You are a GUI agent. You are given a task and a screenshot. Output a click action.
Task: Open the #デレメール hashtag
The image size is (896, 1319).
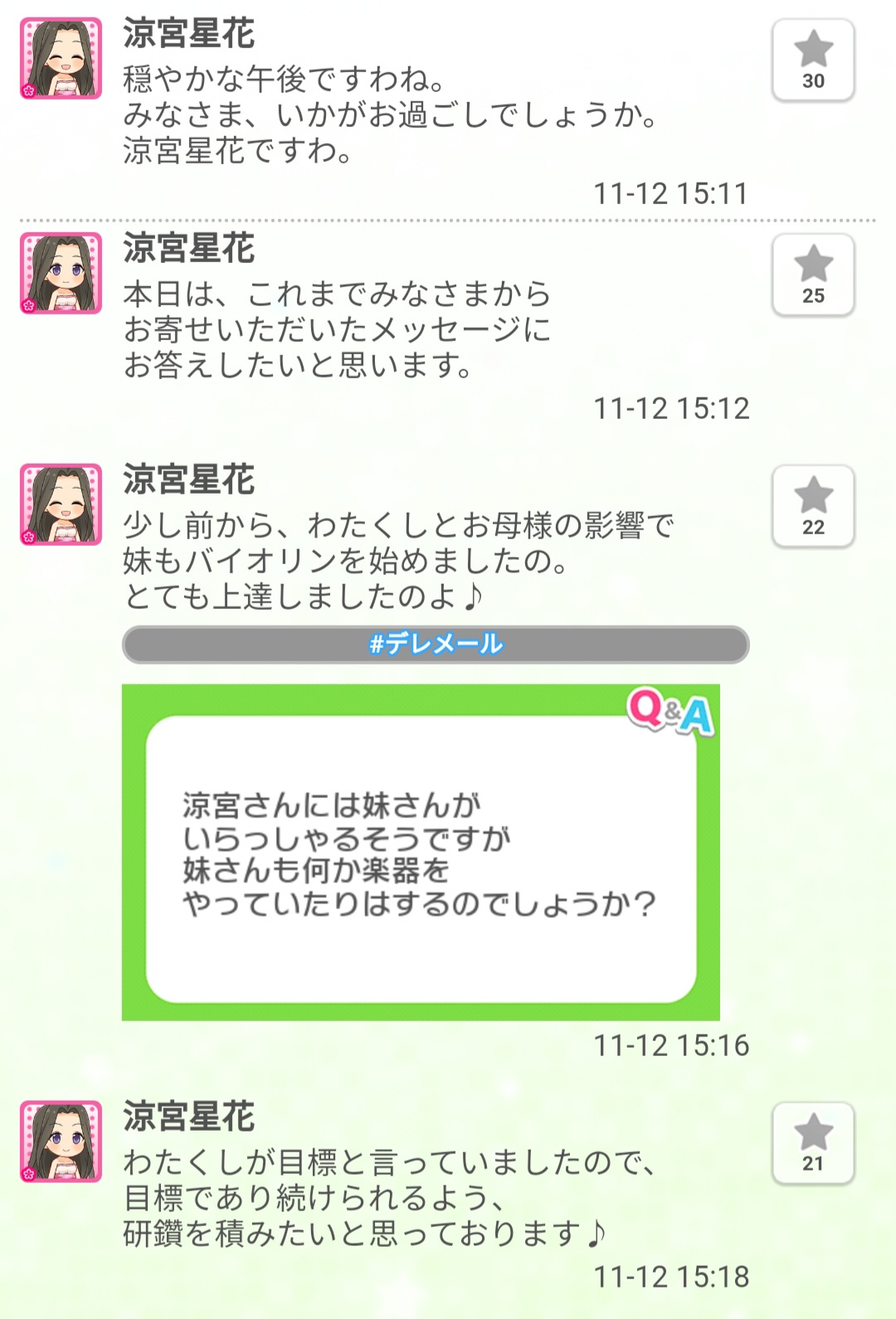click(x=436, y=645)
